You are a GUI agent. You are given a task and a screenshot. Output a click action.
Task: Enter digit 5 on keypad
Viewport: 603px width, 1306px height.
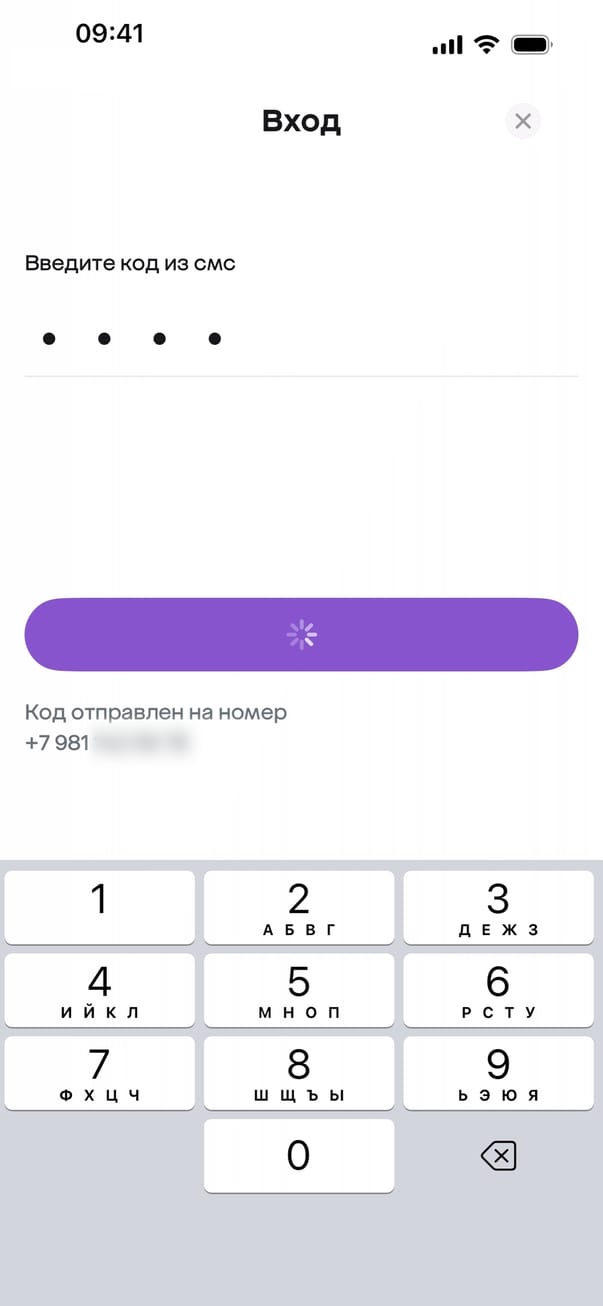(x=299, y=989)
